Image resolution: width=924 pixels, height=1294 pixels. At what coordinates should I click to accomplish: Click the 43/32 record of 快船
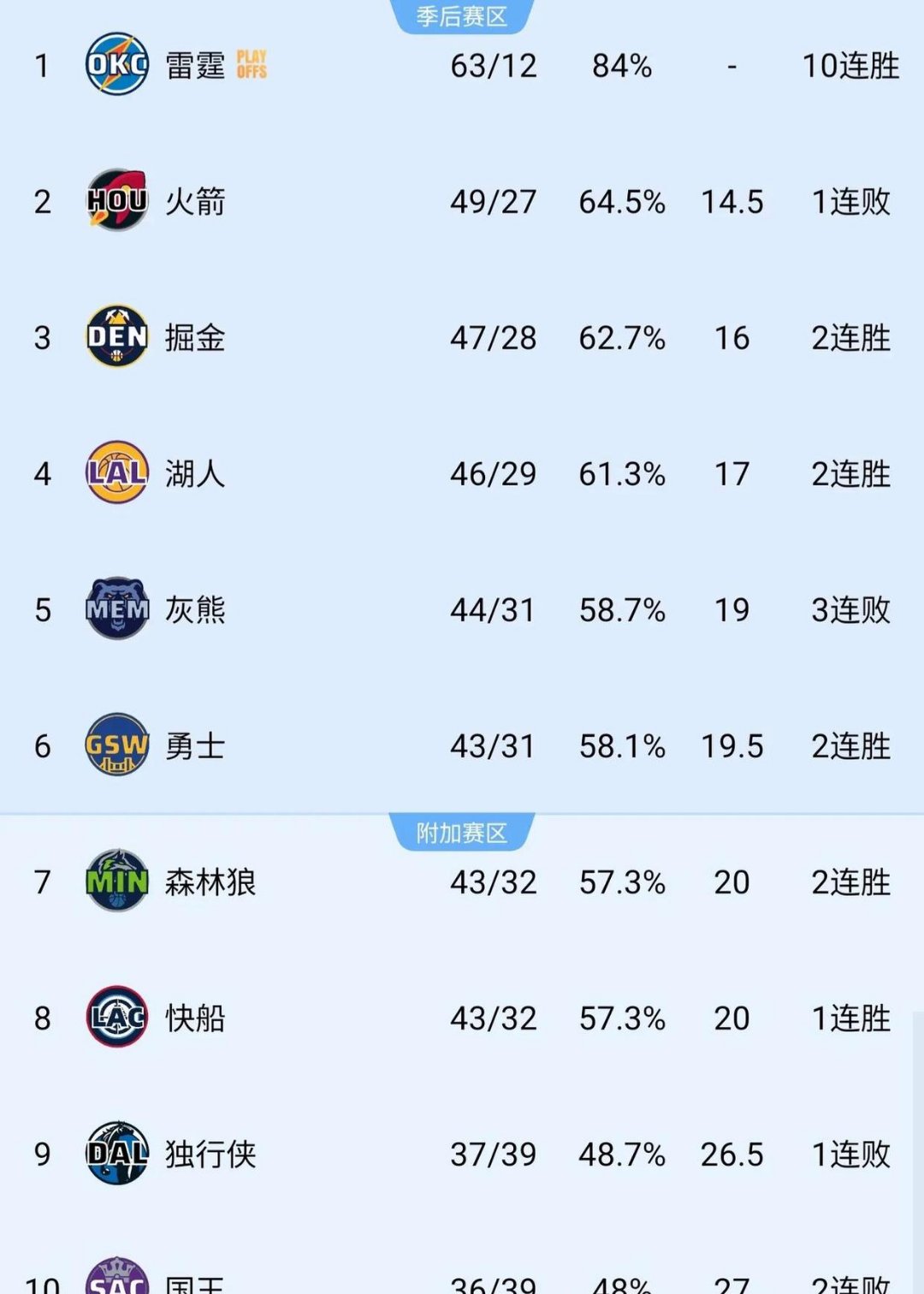coord(494,1018)
